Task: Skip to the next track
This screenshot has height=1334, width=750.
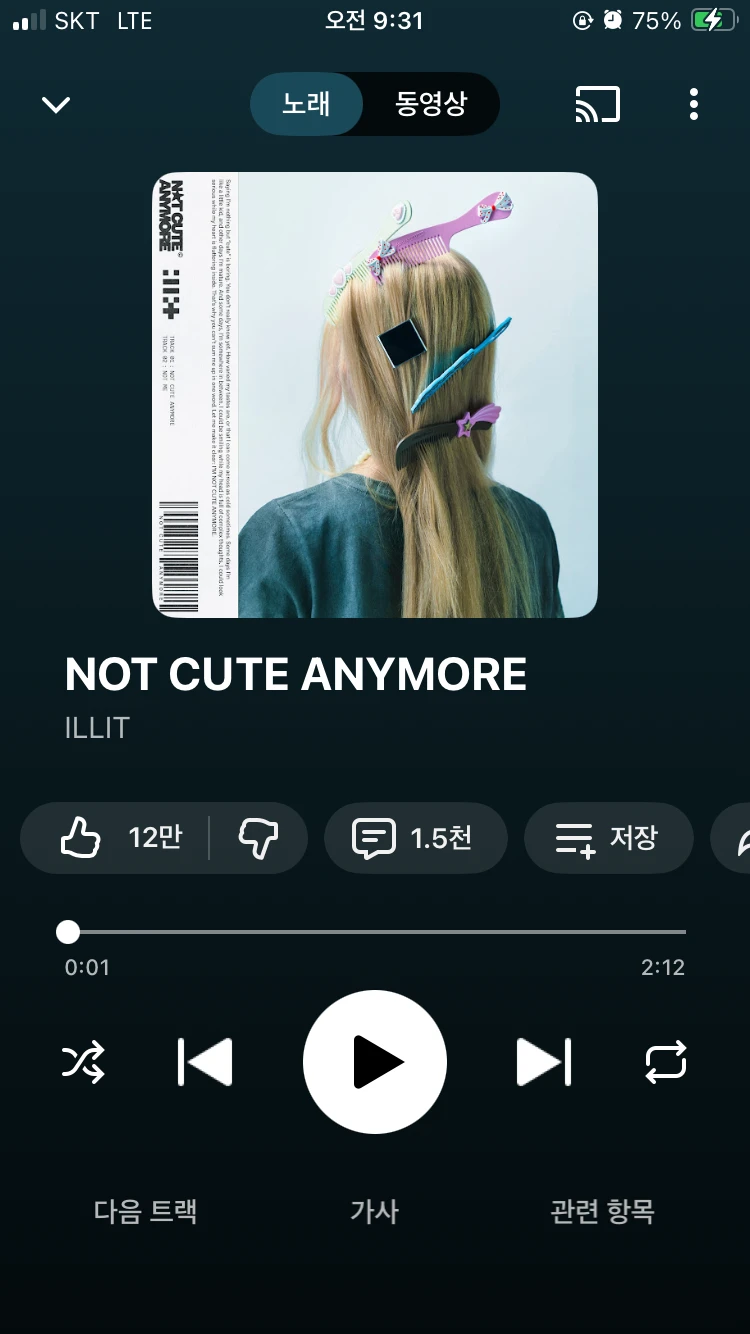Action: pyautogui.click(x=543, y=1062)
